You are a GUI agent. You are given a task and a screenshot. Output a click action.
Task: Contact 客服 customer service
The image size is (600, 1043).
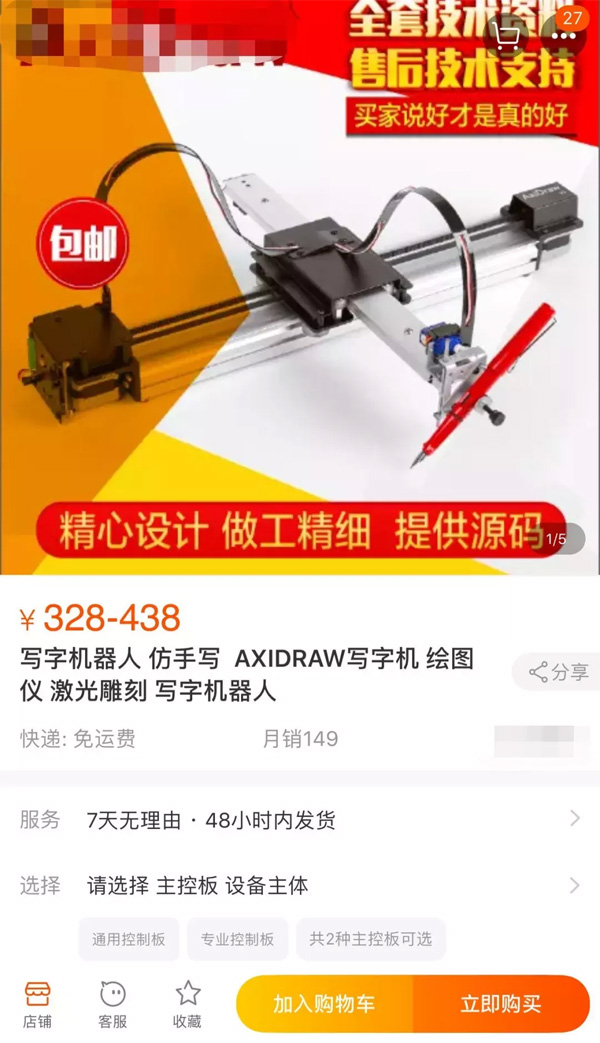point(113,1004)
